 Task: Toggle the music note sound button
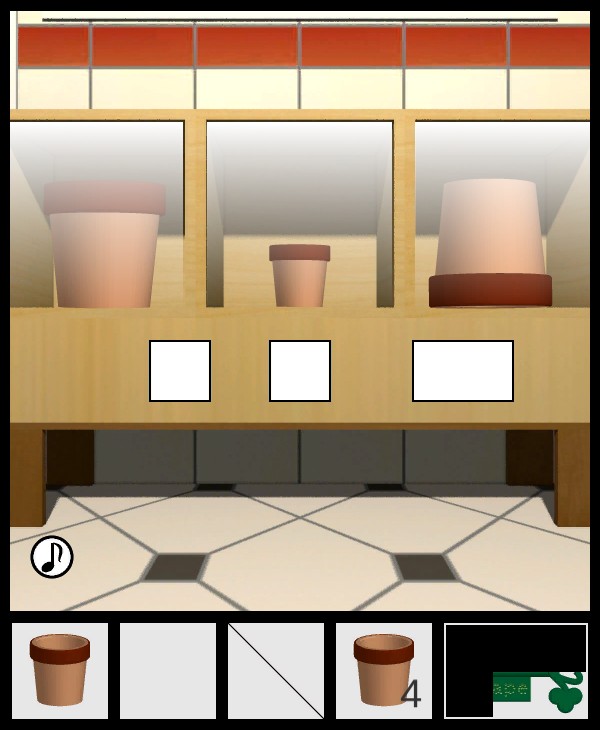coord(52,557)
